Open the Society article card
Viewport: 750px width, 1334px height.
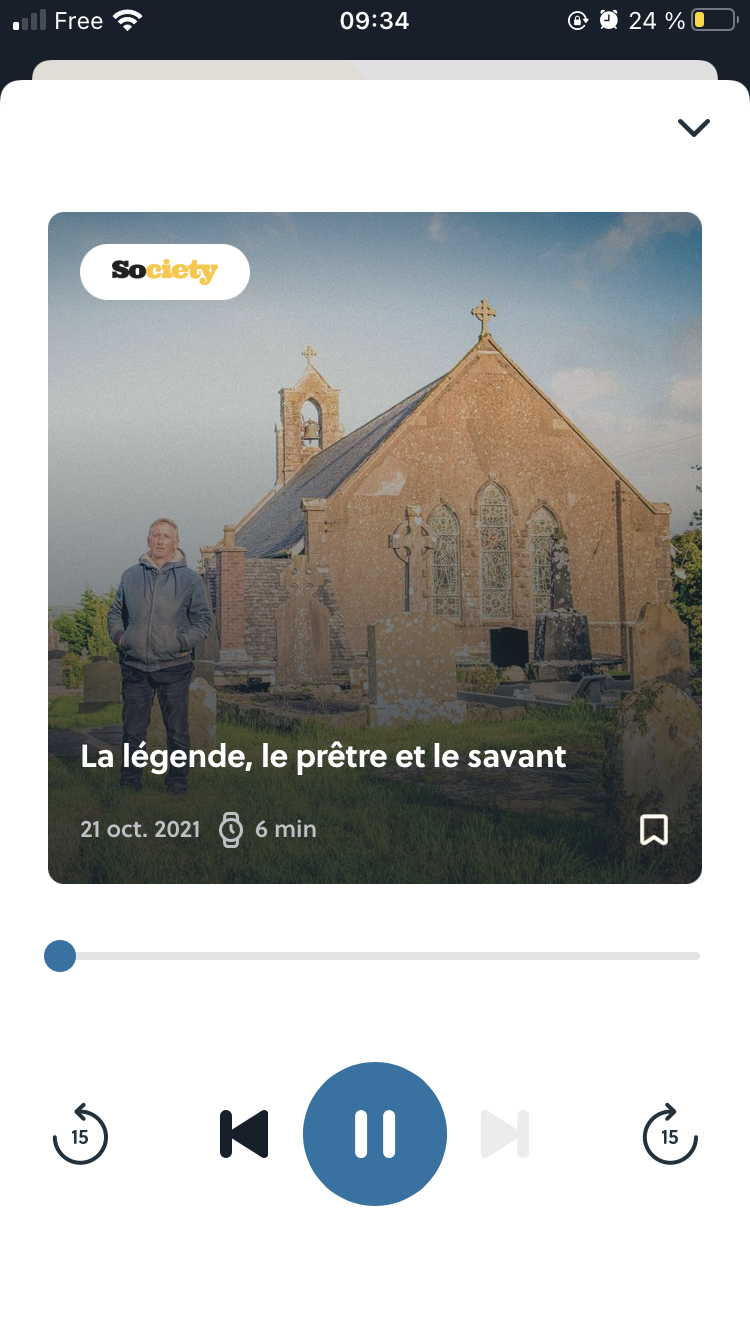click(375, 547)
